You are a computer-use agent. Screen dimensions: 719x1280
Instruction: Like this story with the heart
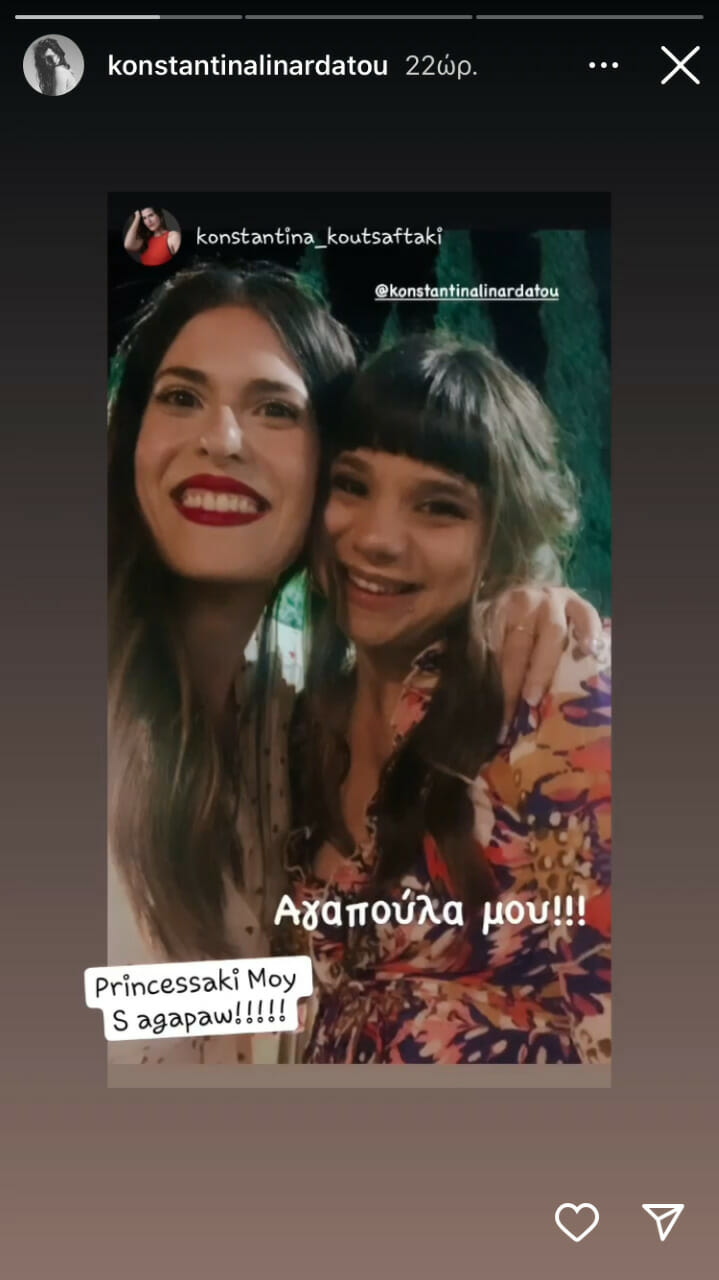(x=577, y=1222)
